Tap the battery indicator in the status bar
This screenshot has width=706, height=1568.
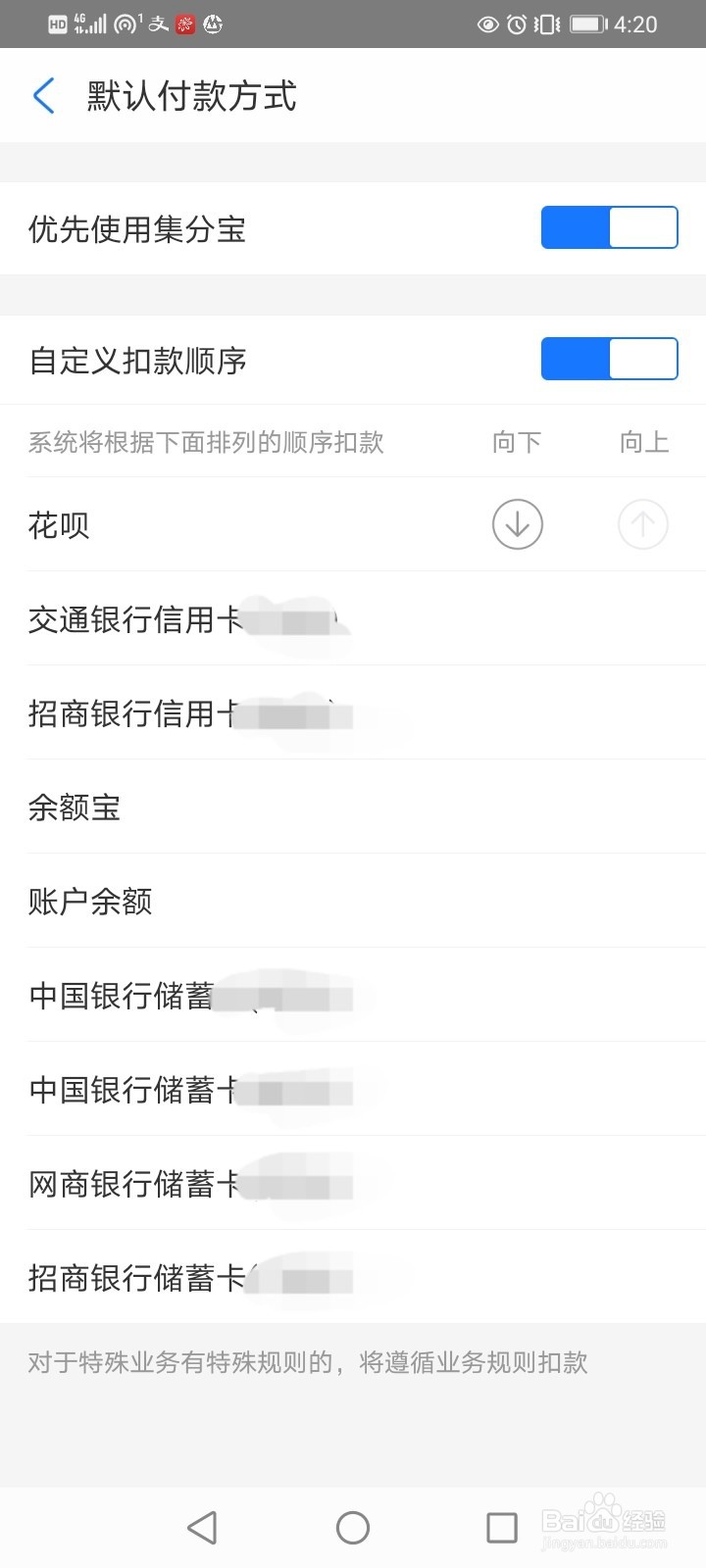pos(586,24)
